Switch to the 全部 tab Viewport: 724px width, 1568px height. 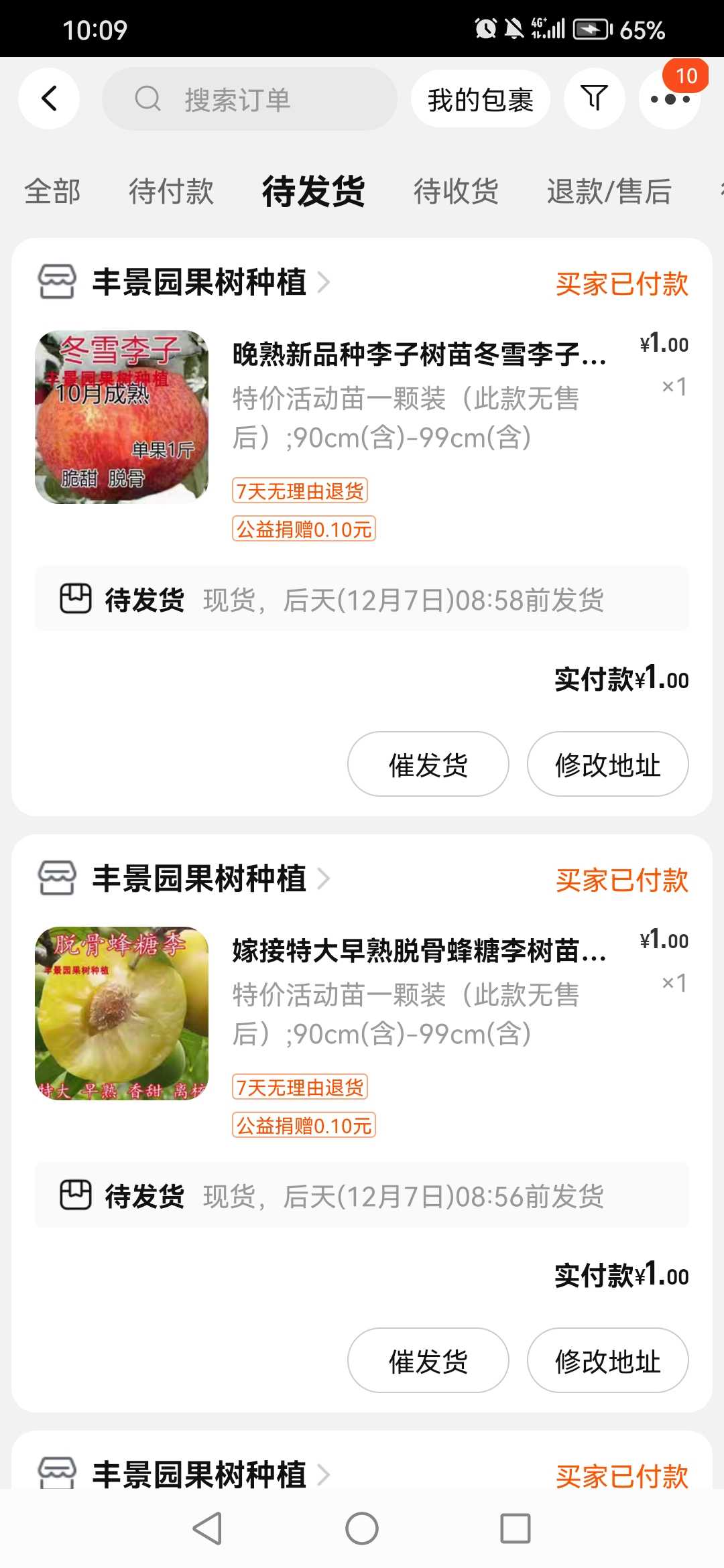(x=52, y=191)
